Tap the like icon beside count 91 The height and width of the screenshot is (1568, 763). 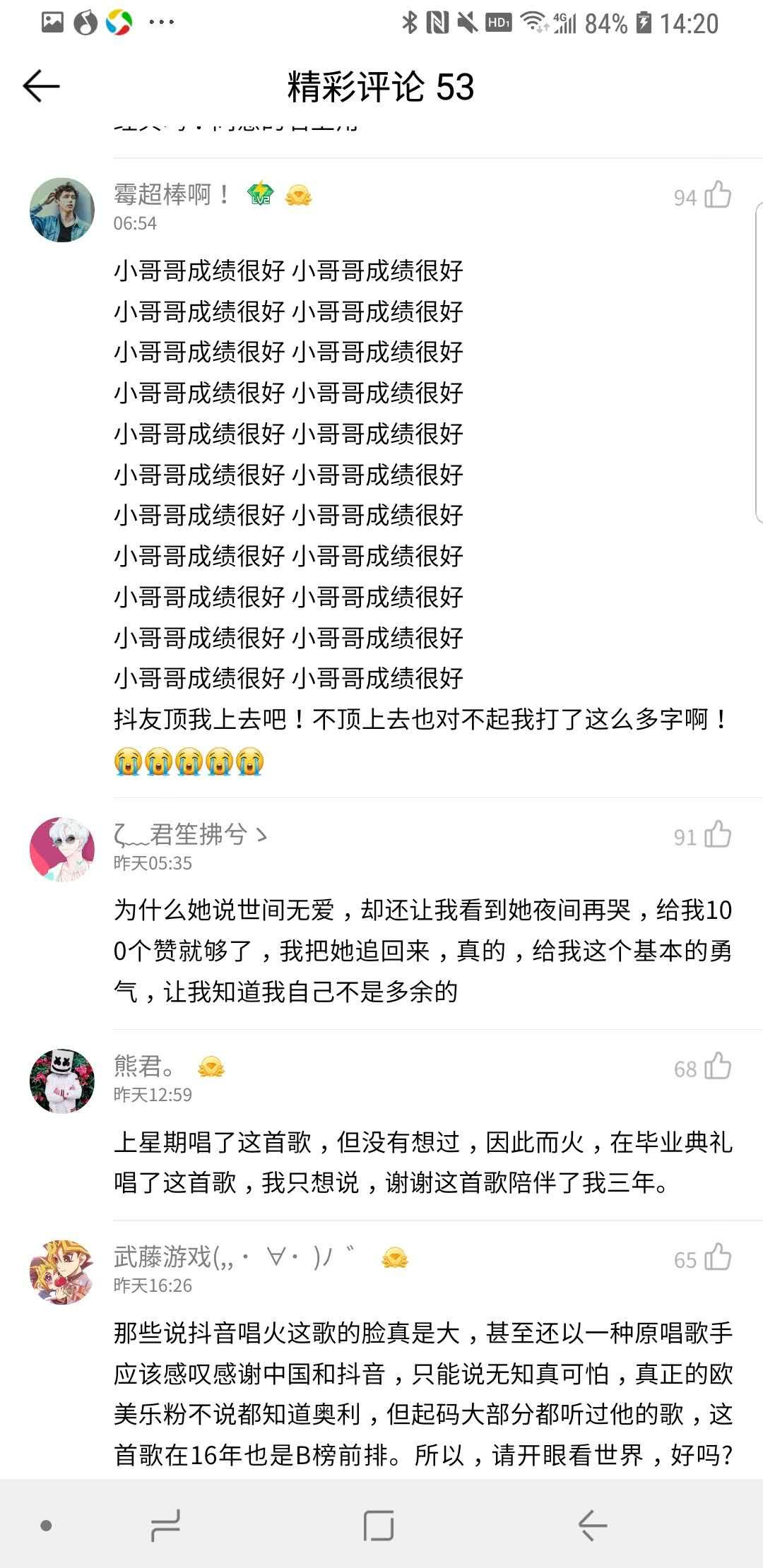click(x=716, y=836)
